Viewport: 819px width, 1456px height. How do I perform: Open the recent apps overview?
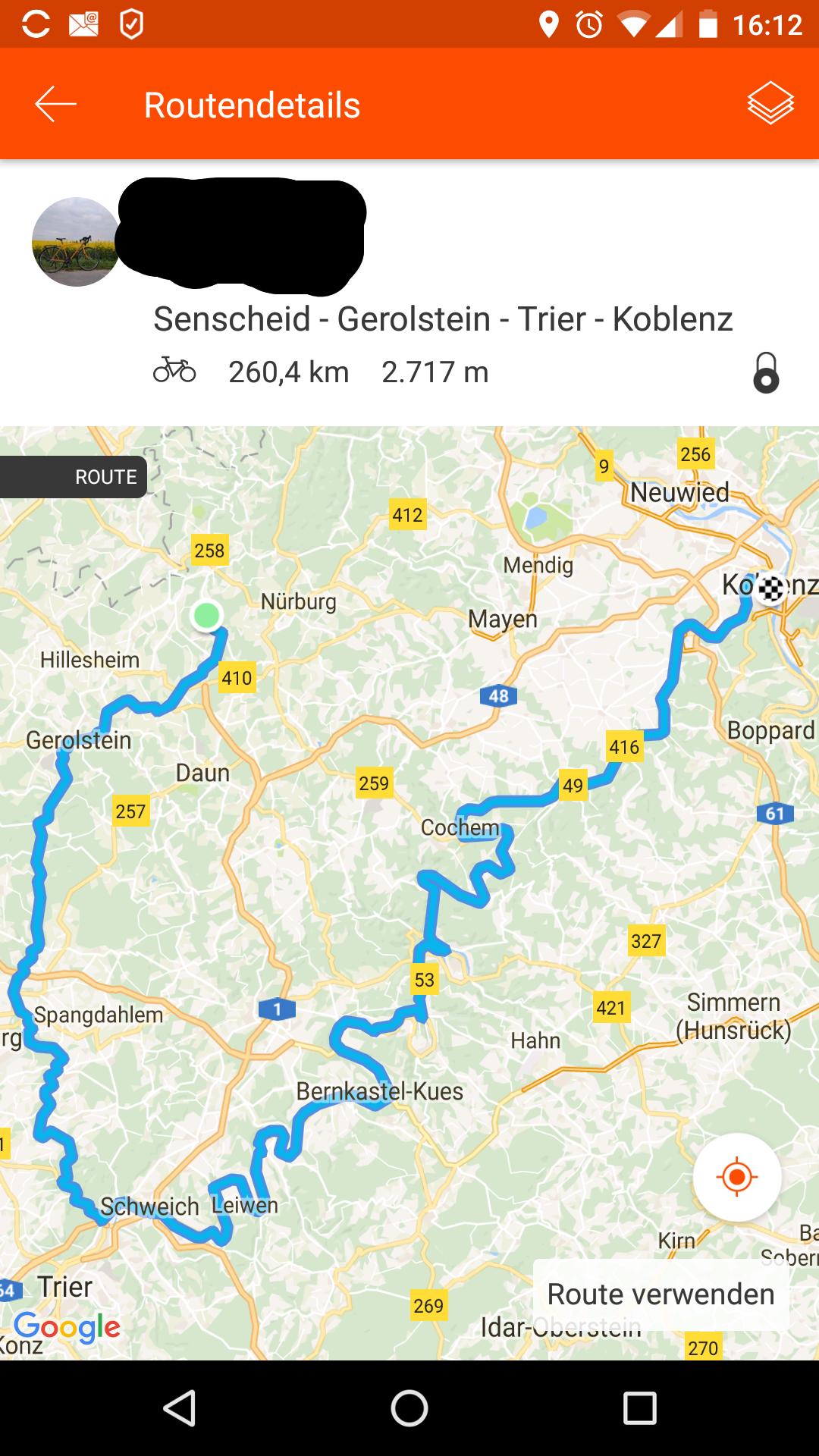pos(639,1409)
